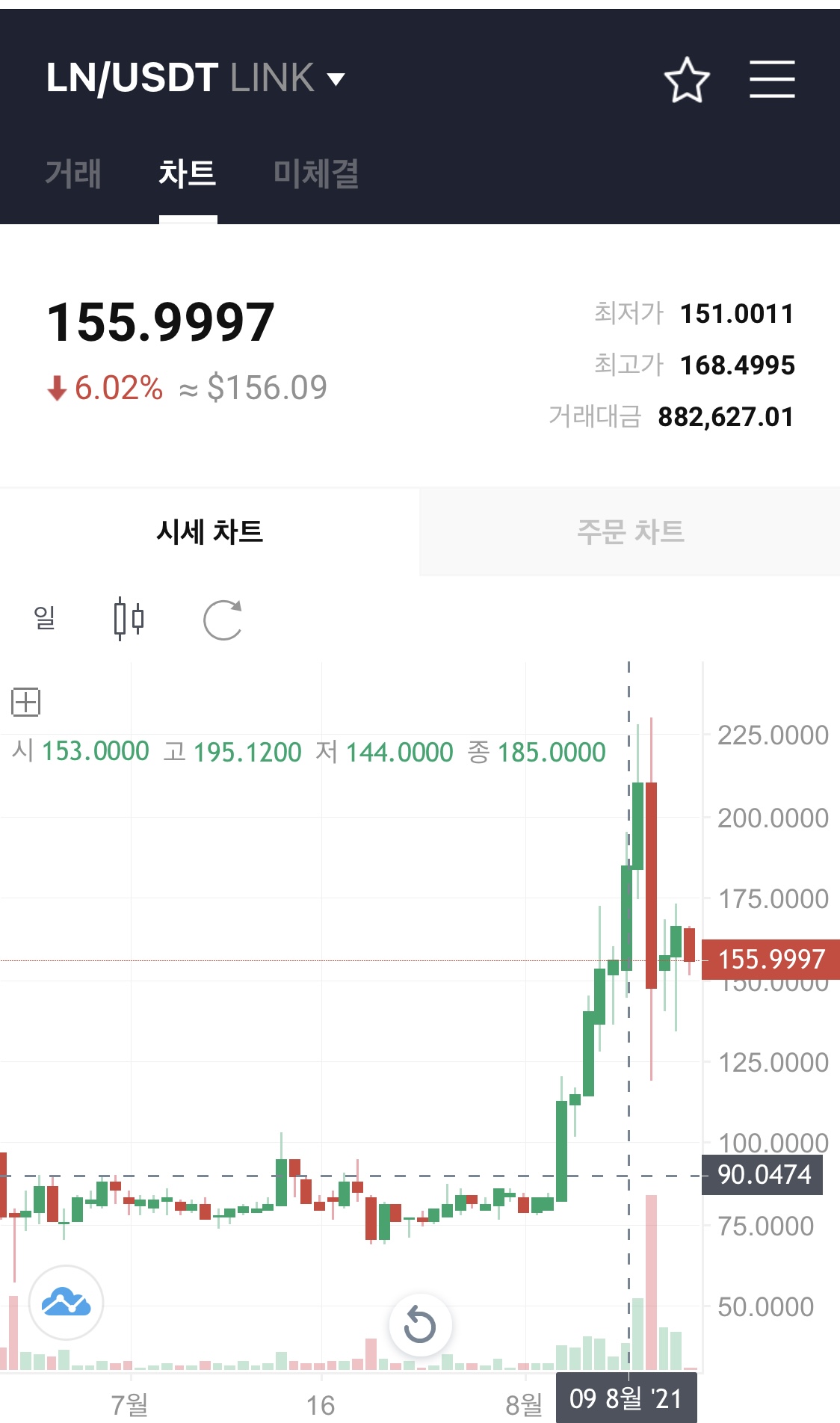Change the 일 chart interval
The image size is (840, 1423).
(45, 619)
